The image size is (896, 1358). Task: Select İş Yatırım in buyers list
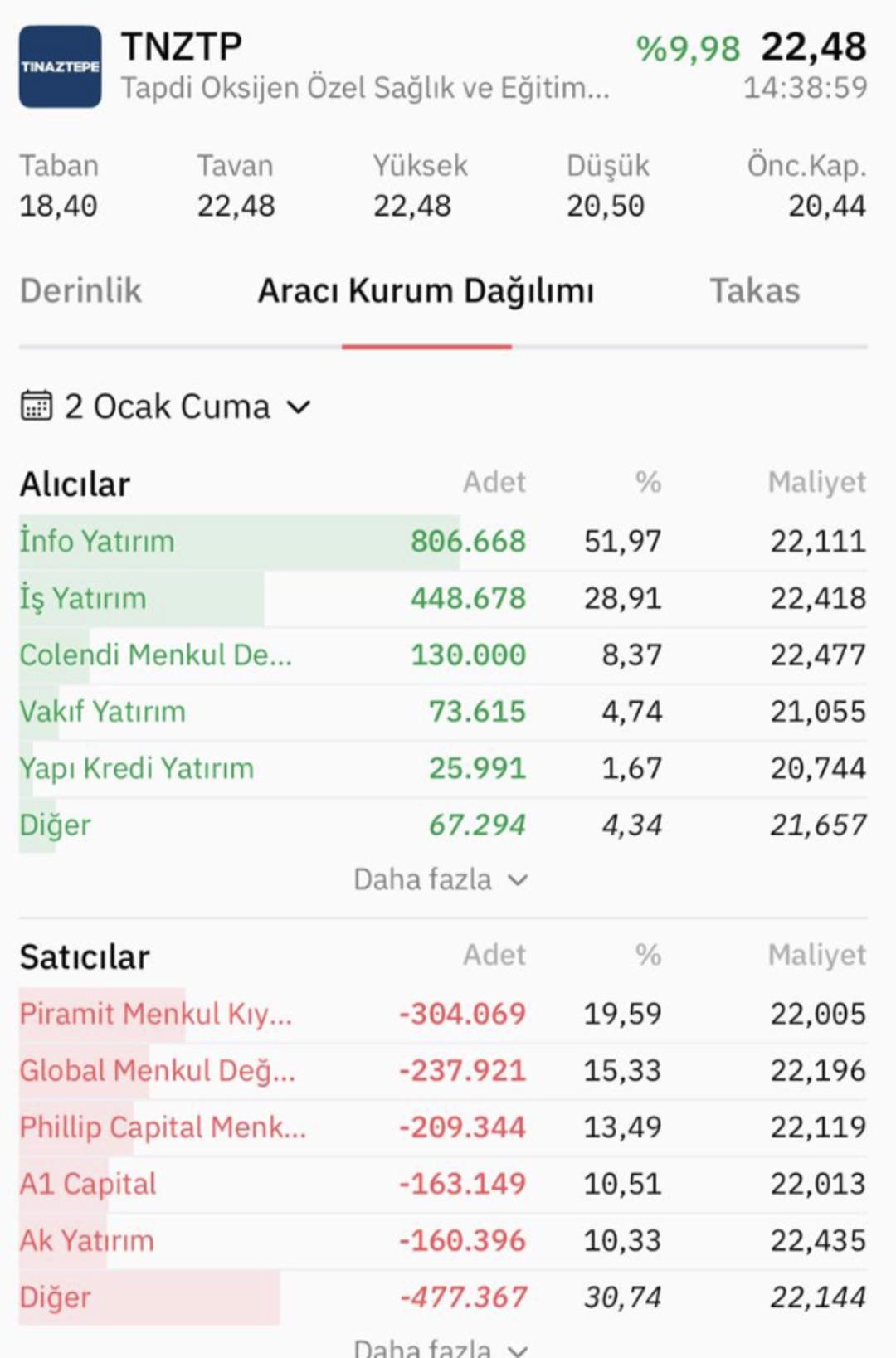[83, 598]
